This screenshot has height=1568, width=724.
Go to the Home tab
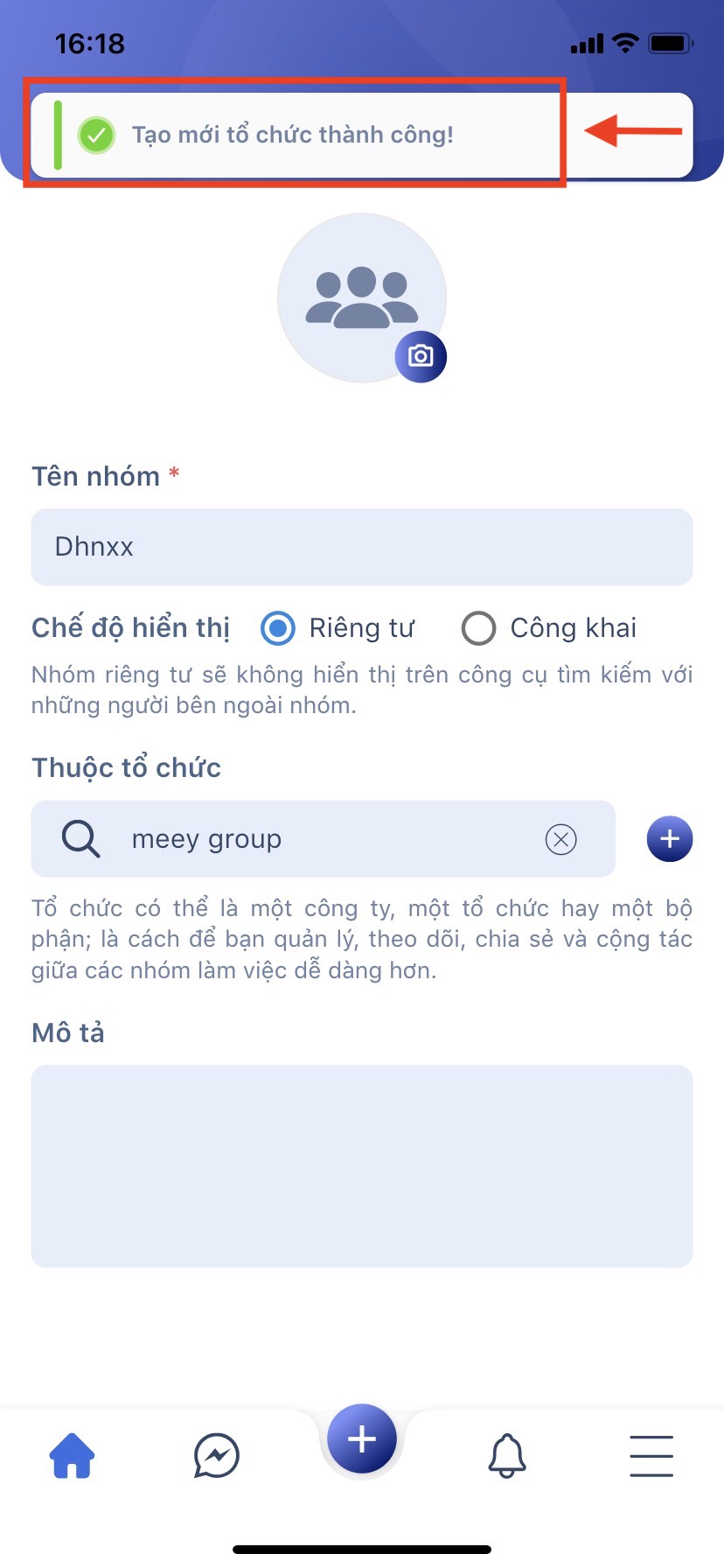pyautogui.click(x=72, y=1456)
